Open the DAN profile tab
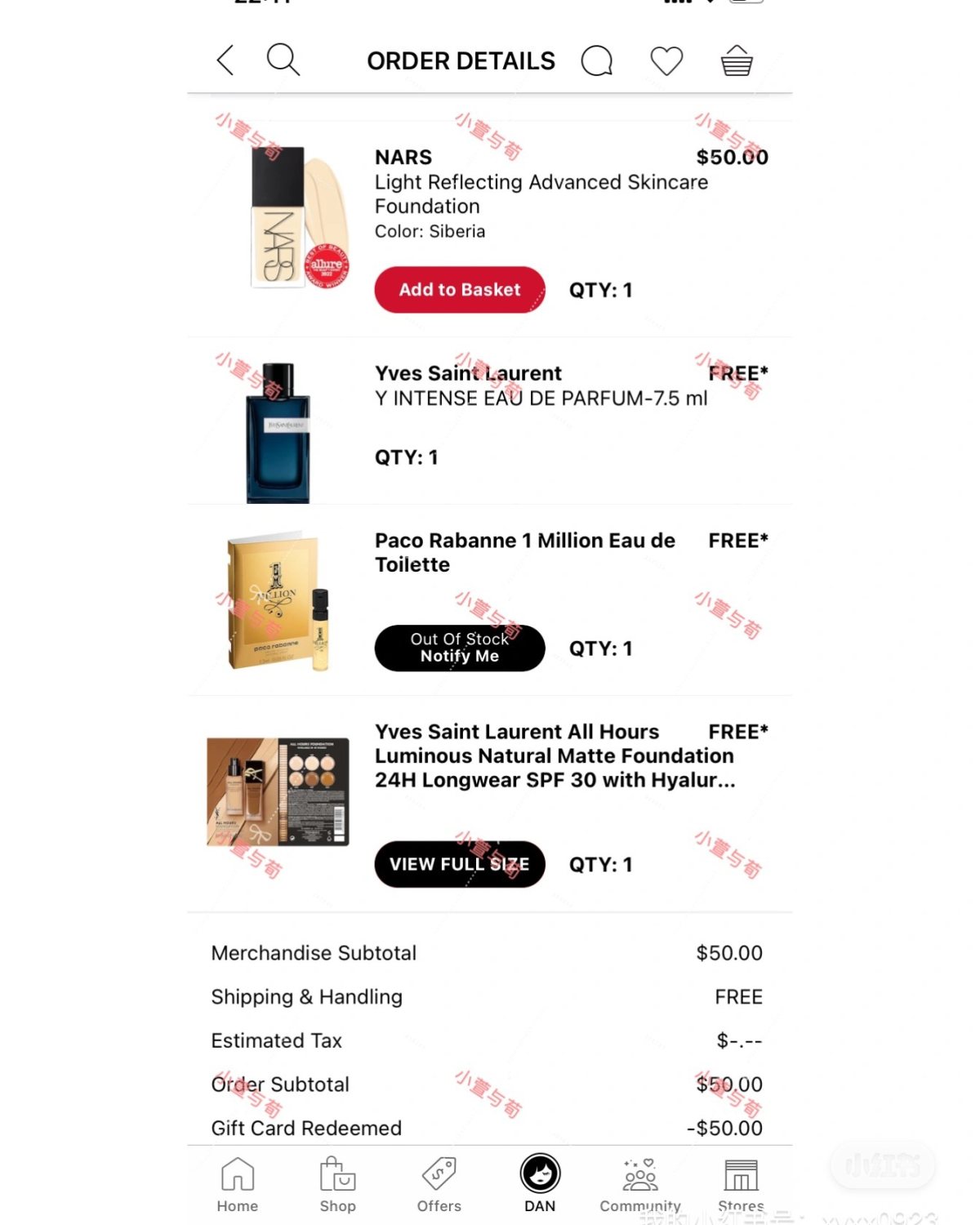 pyautogui.click(x=540, y=1184)
